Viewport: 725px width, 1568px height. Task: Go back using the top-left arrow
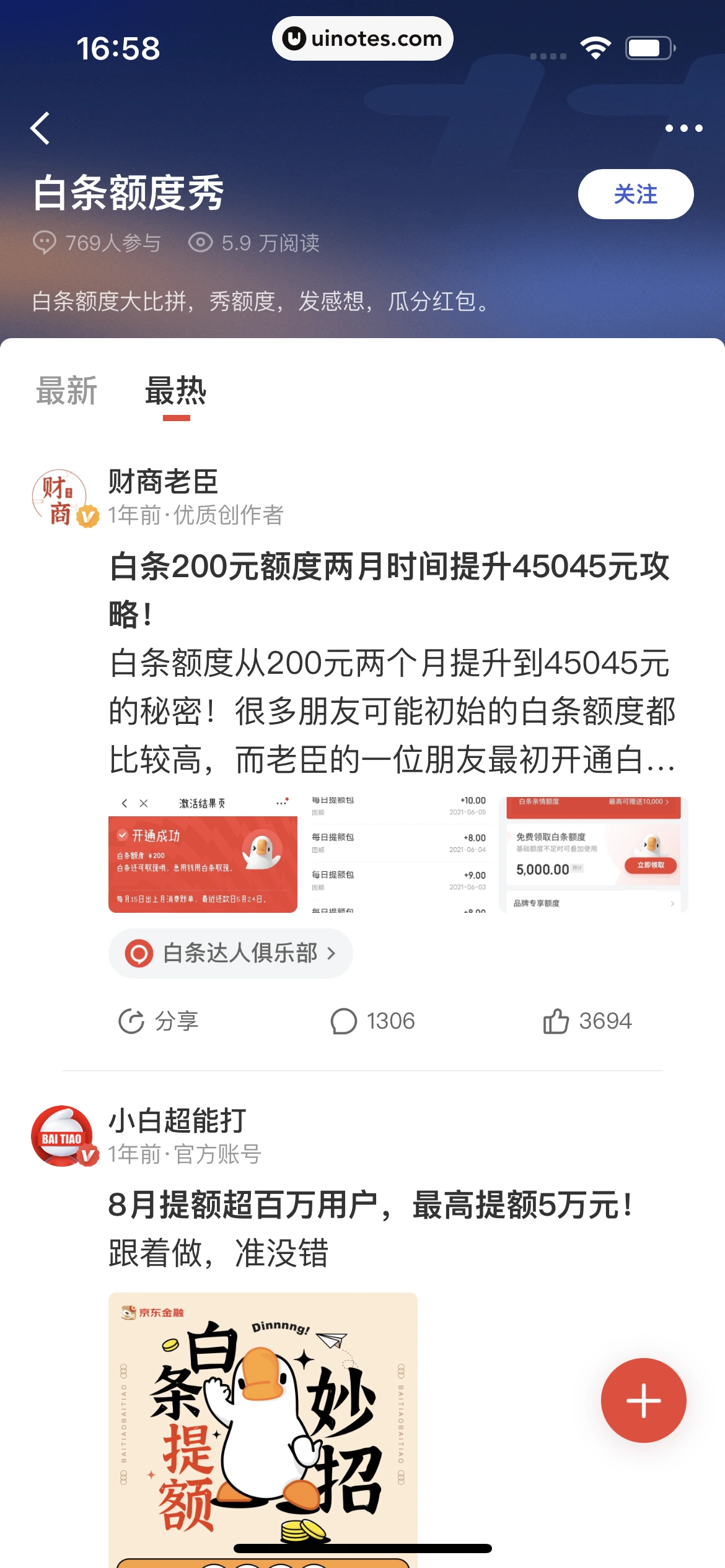41,129
